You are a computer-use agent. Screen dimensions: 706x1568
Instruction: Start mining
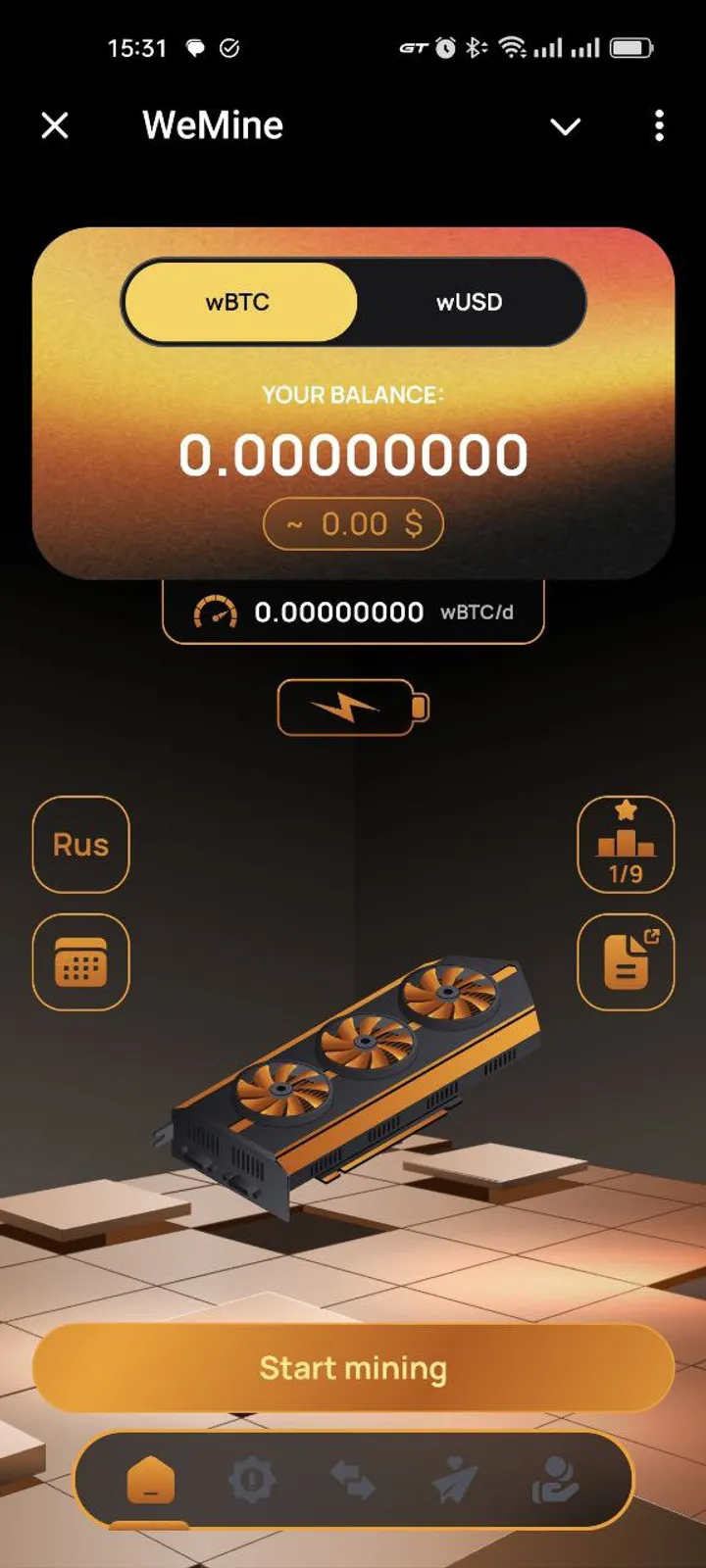(353, 1368)
